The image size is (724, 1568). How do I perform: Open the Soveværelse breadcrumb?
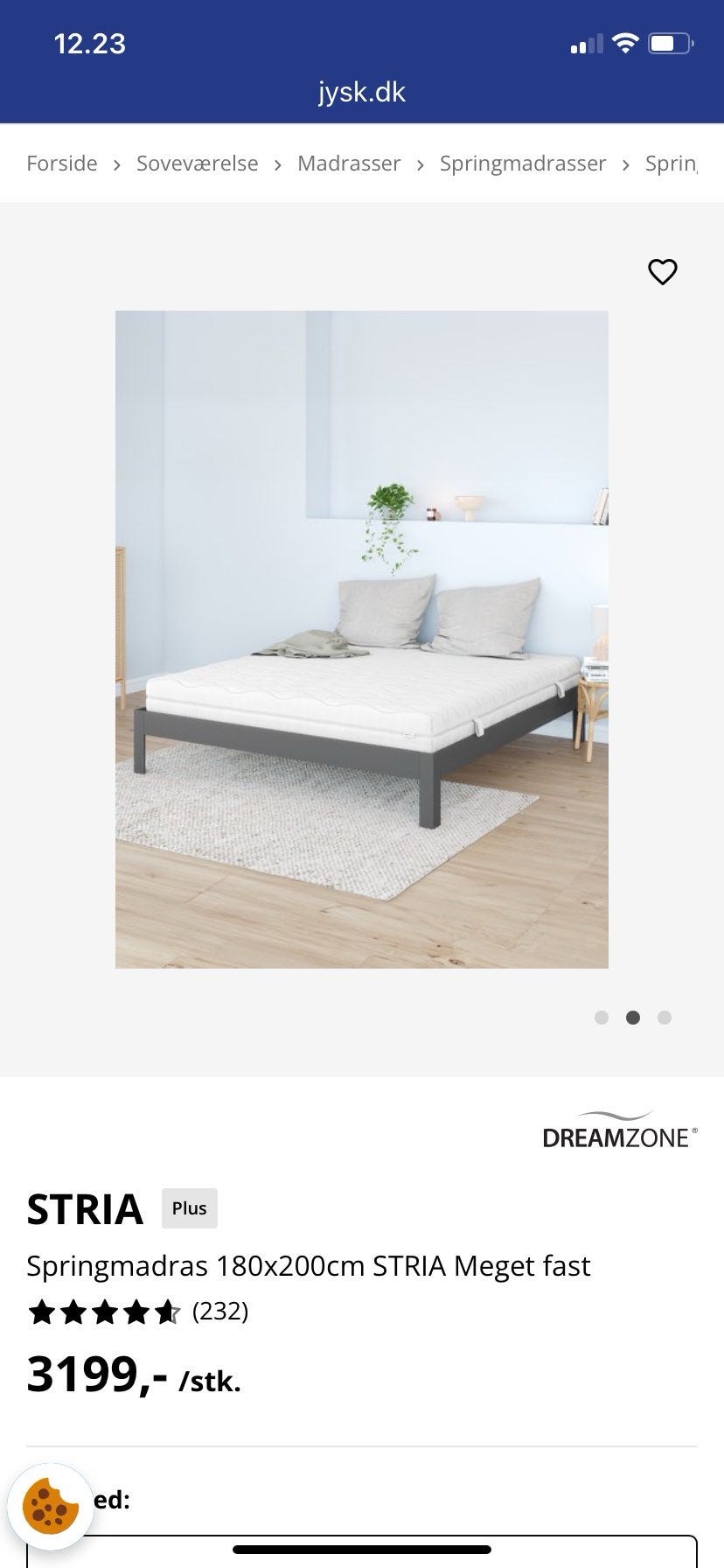[198, 164]
